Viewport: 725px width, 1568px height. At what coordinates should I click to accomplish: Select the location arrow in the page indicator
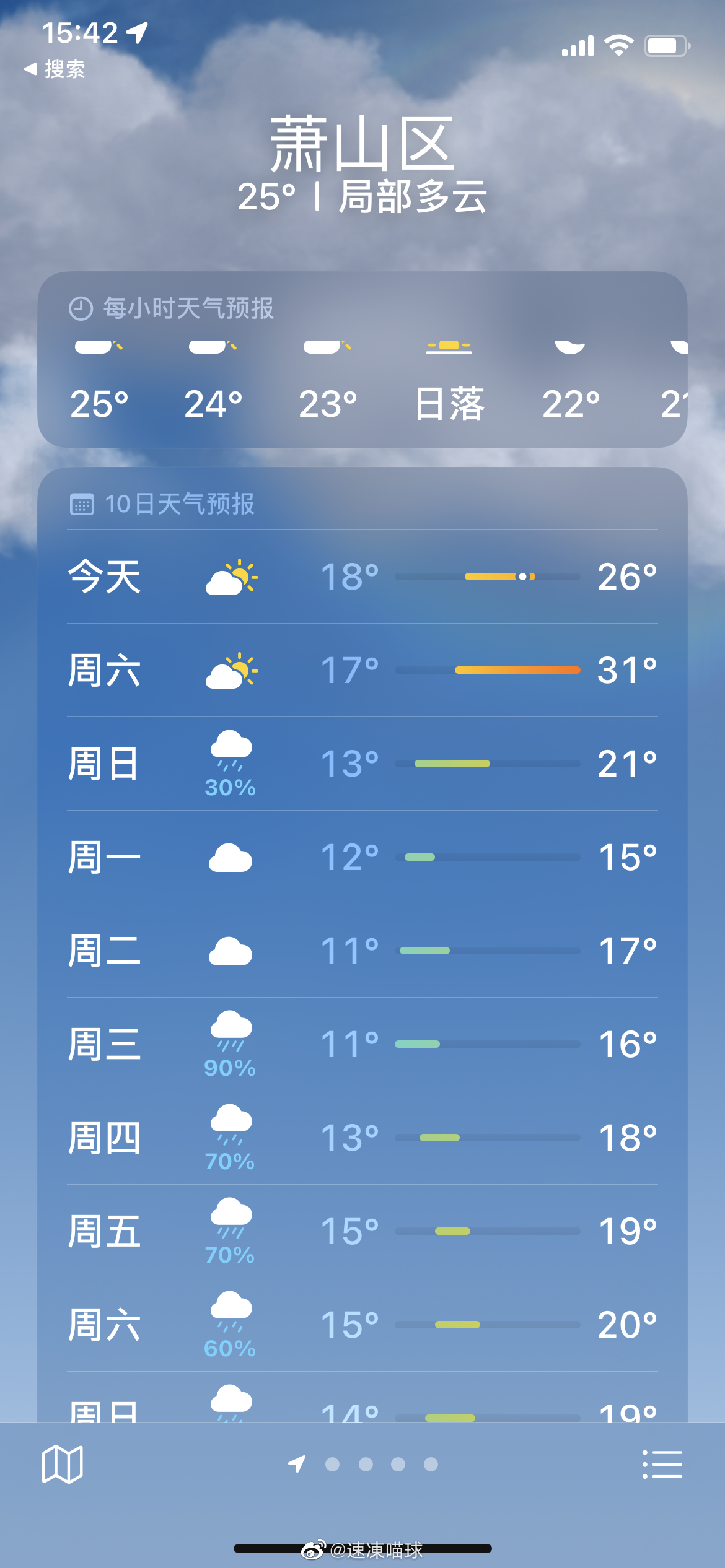click(x=297, y=1464)
